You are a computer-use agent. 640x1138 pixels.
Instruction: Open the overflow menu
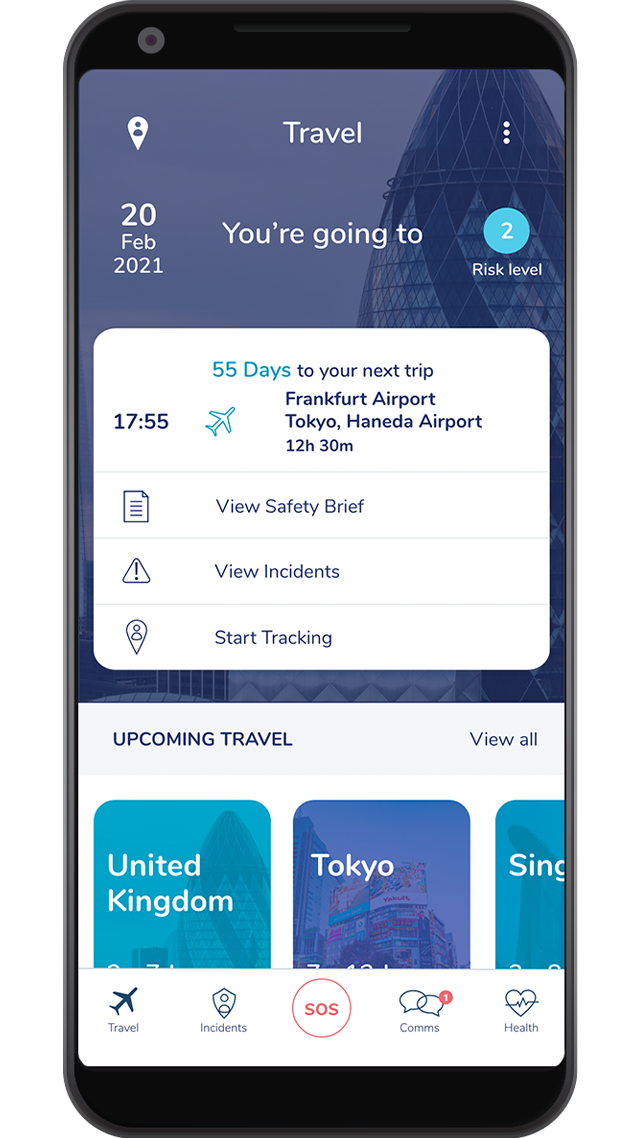(x=506, y=133)
